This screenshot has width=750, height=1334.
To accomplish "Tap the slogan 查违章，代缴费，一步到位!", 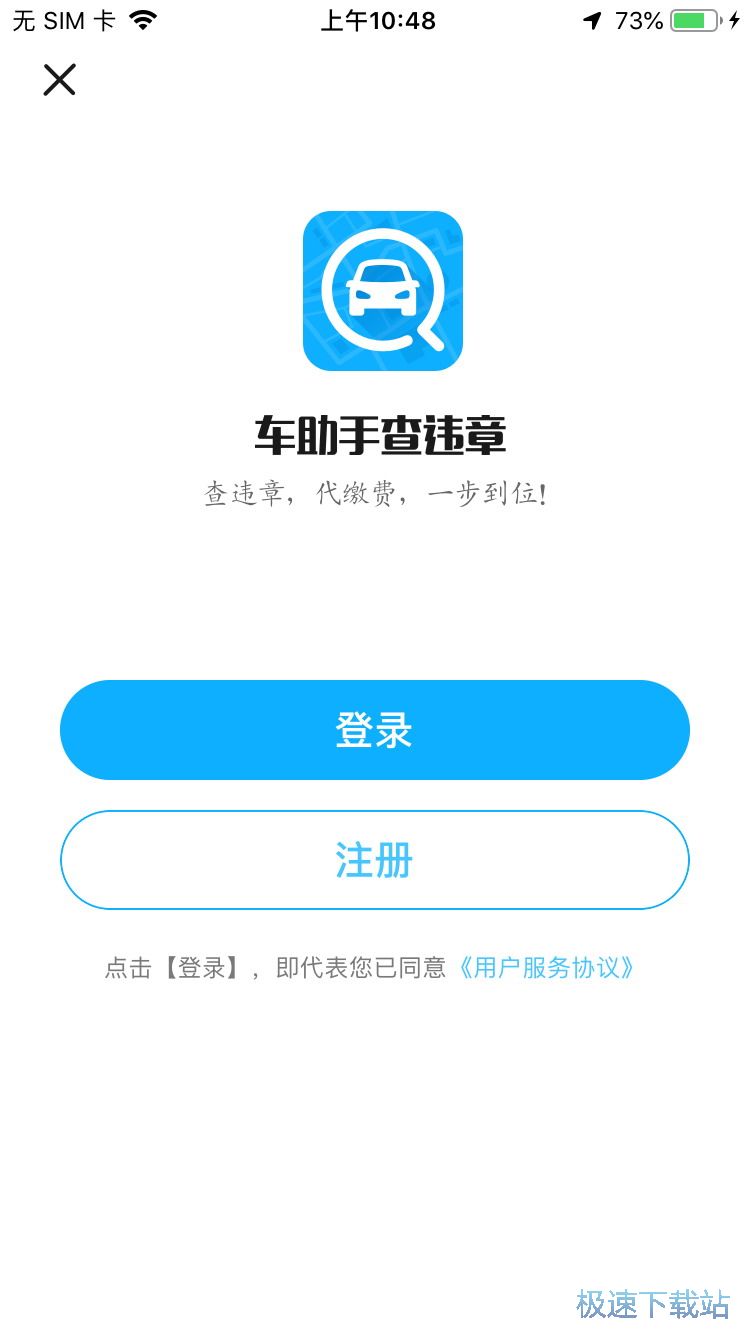I will [x=375, y=492].
